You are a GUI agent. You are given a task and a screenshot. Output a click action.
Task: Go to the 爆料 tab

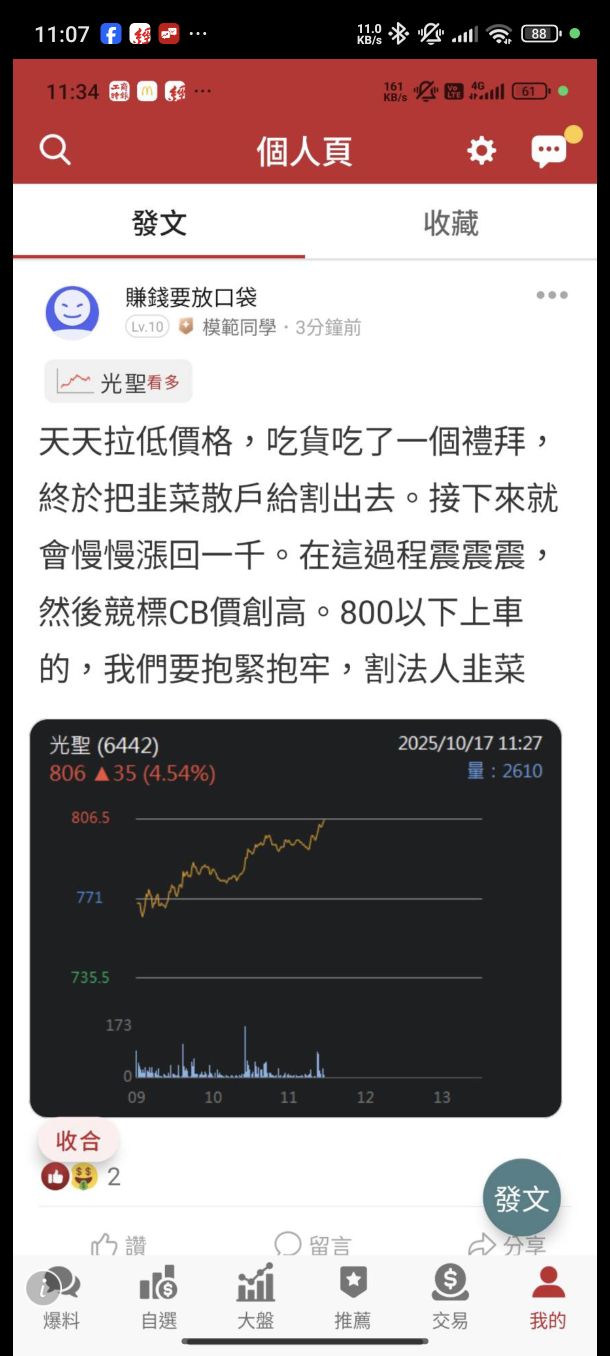tap(61, 1298)
